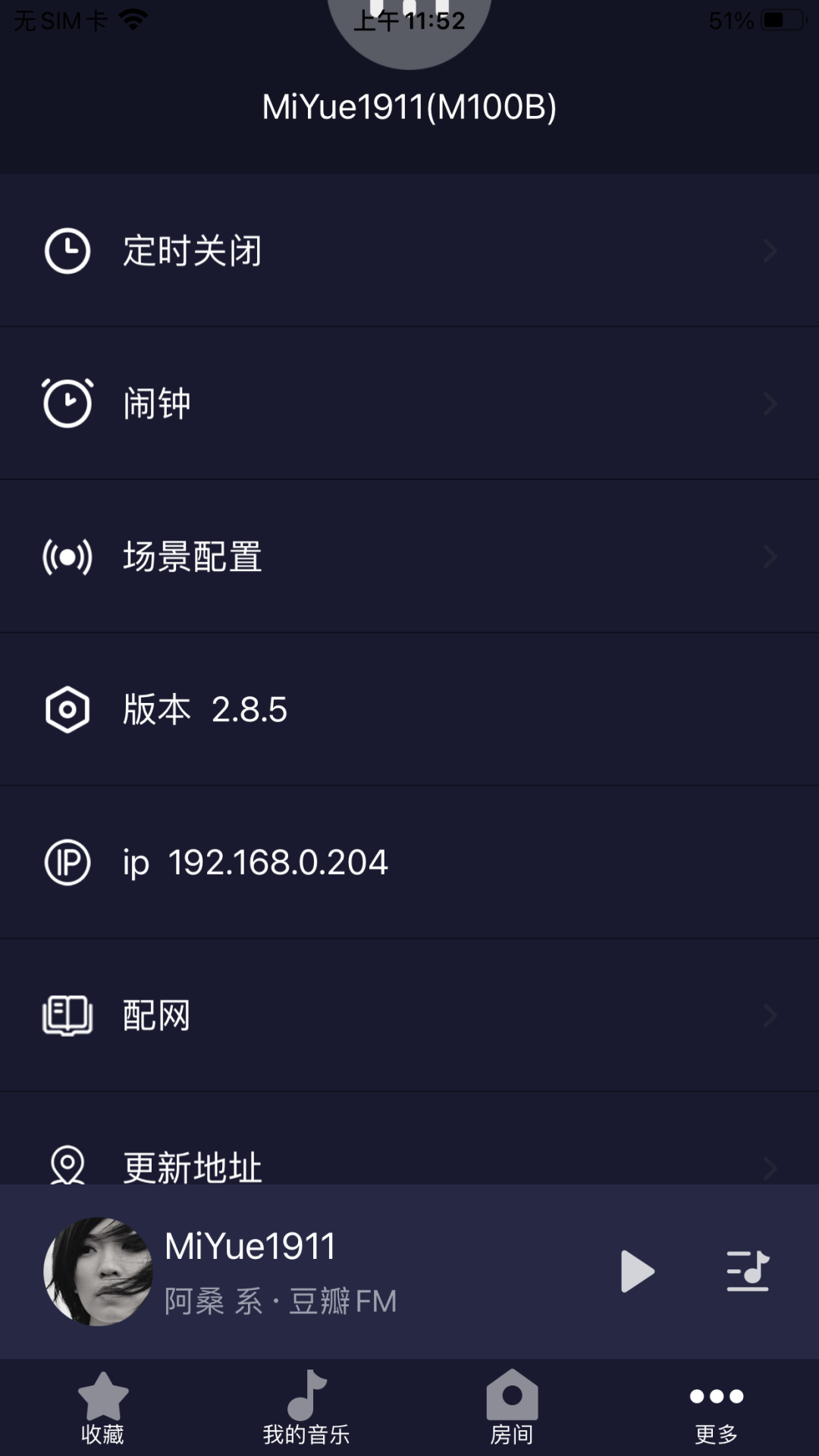The image size is (819, 1456).
Task: Open the 闹钟 alarm settings
Action: click(409, 403)
